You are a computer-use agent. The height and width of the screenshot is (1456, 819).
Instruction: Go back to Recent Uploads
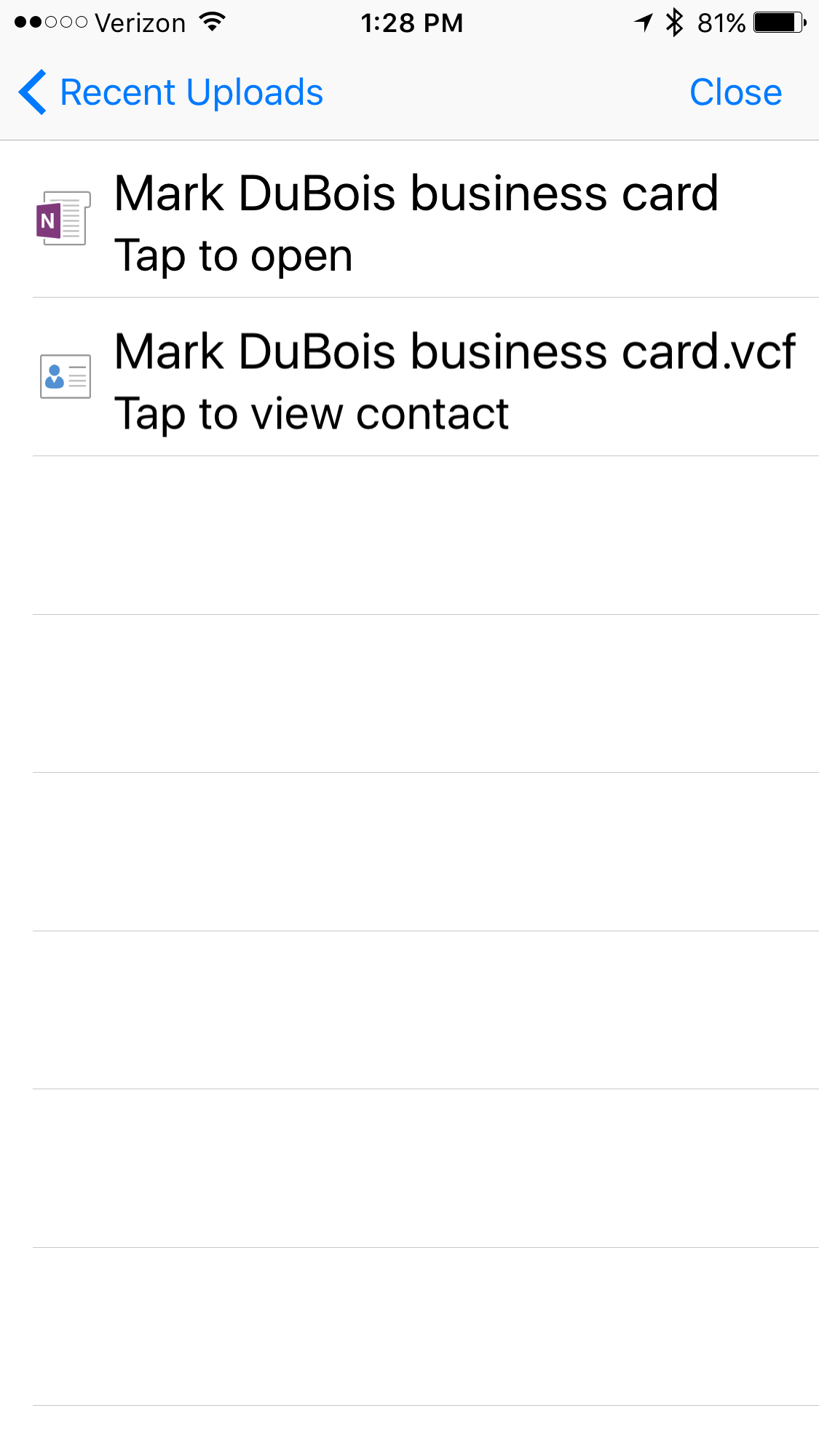(x=170, y=92)
